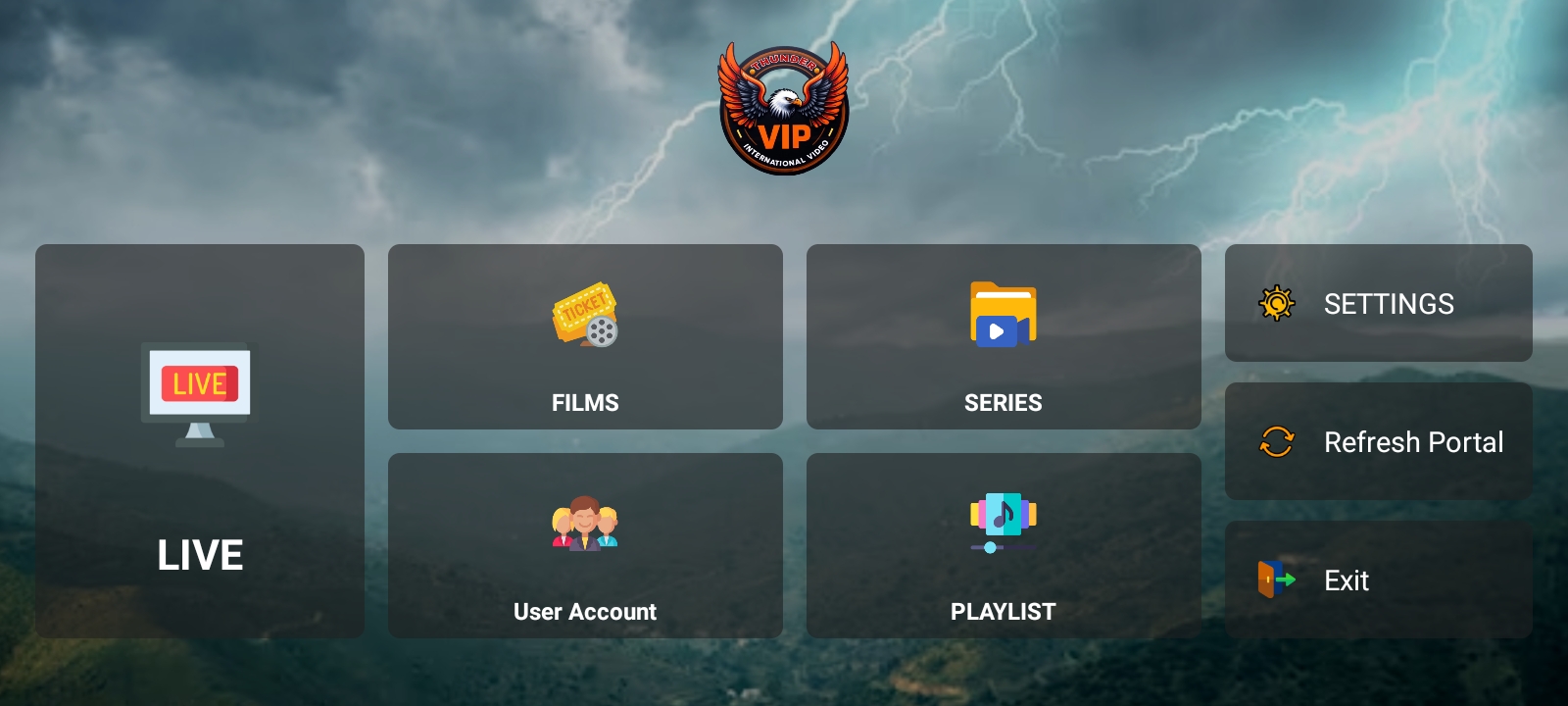The width and height of the screenshot is (1568, 706).
Task: Tap Refresh Portal
Action: click(1378, 441)
